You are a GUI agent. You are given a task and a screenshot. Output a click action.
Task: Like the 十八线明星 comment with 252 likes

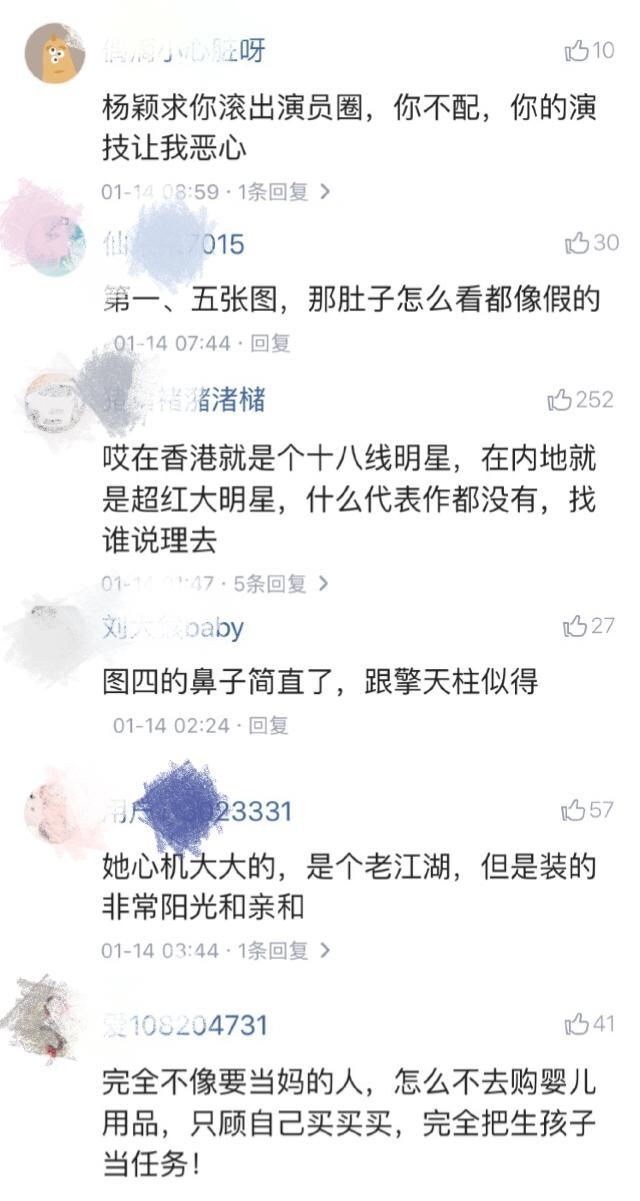560,400
